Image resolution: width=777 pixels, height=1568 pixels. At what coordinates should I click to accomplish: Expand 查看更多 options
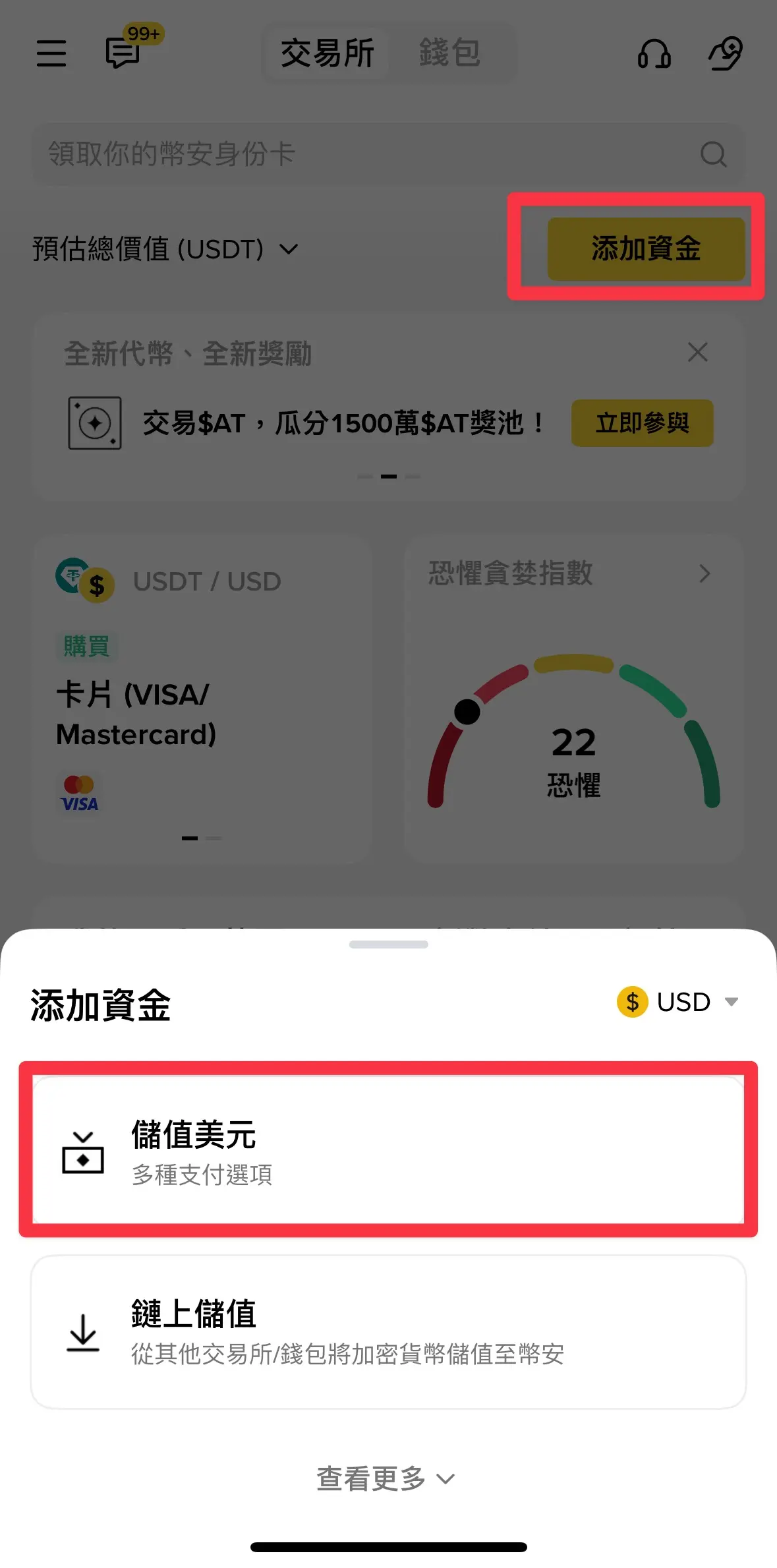point(386,1478)
